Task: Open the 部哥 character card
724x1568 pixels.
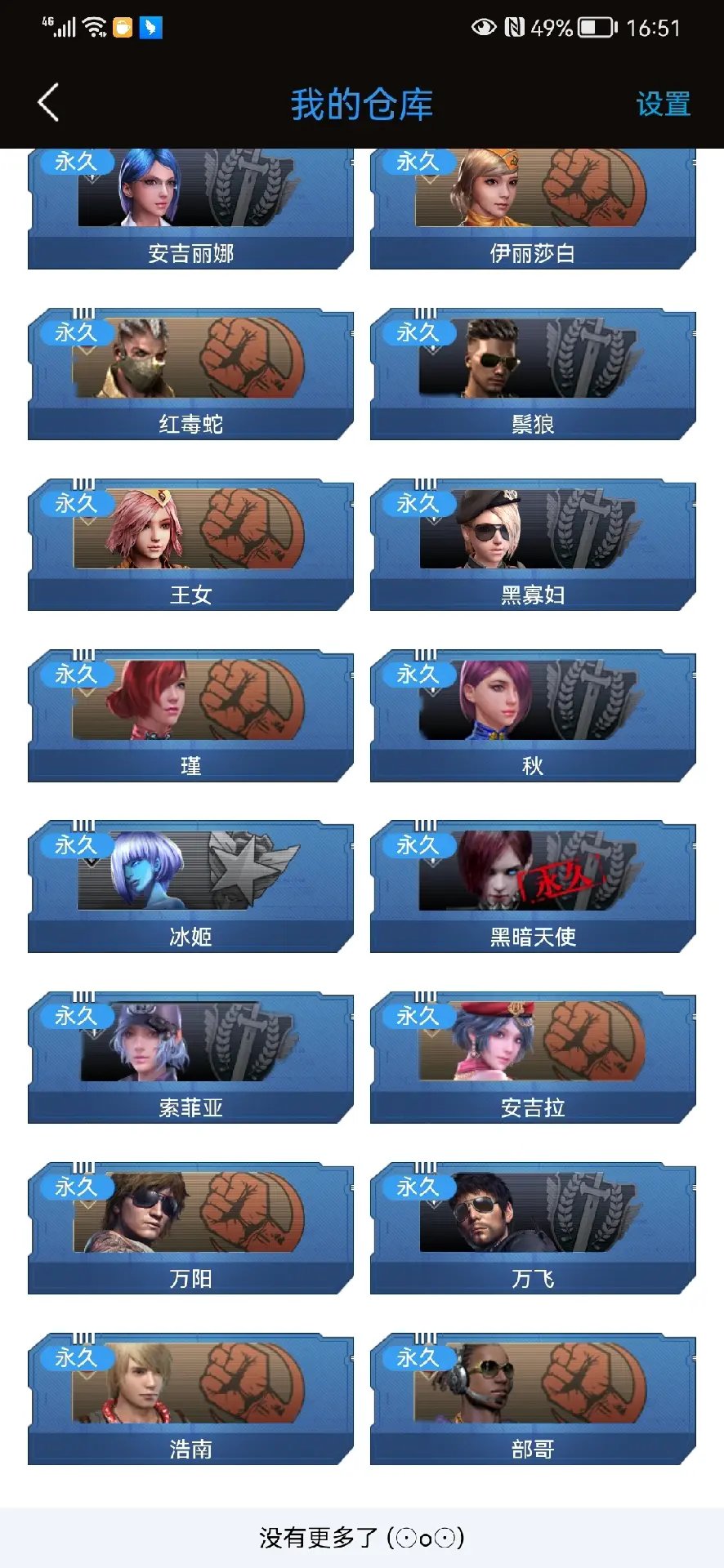Action: click(x=533, y=1398)
